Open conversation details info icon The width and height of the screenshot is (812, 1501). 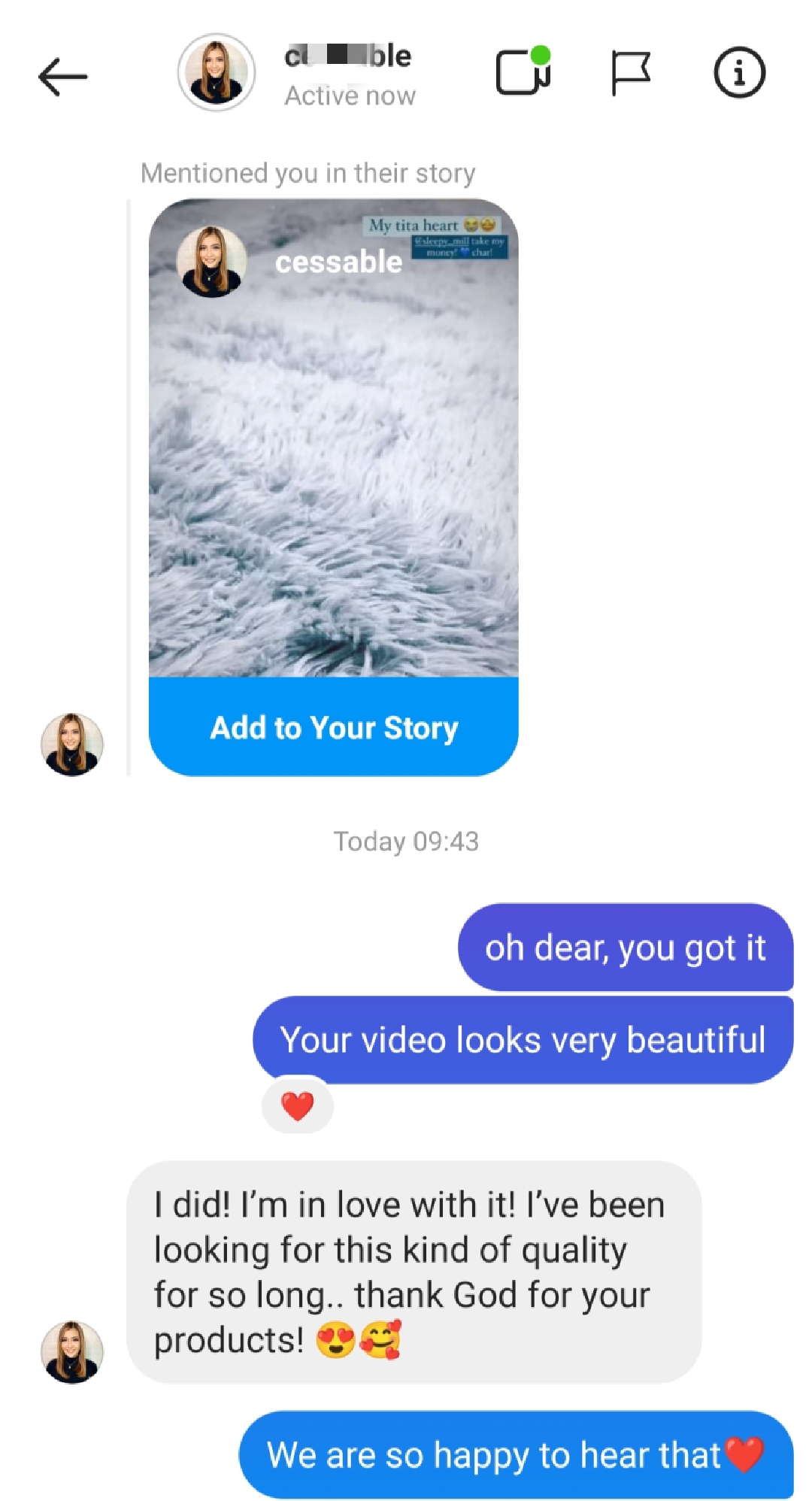click(739, 73)
